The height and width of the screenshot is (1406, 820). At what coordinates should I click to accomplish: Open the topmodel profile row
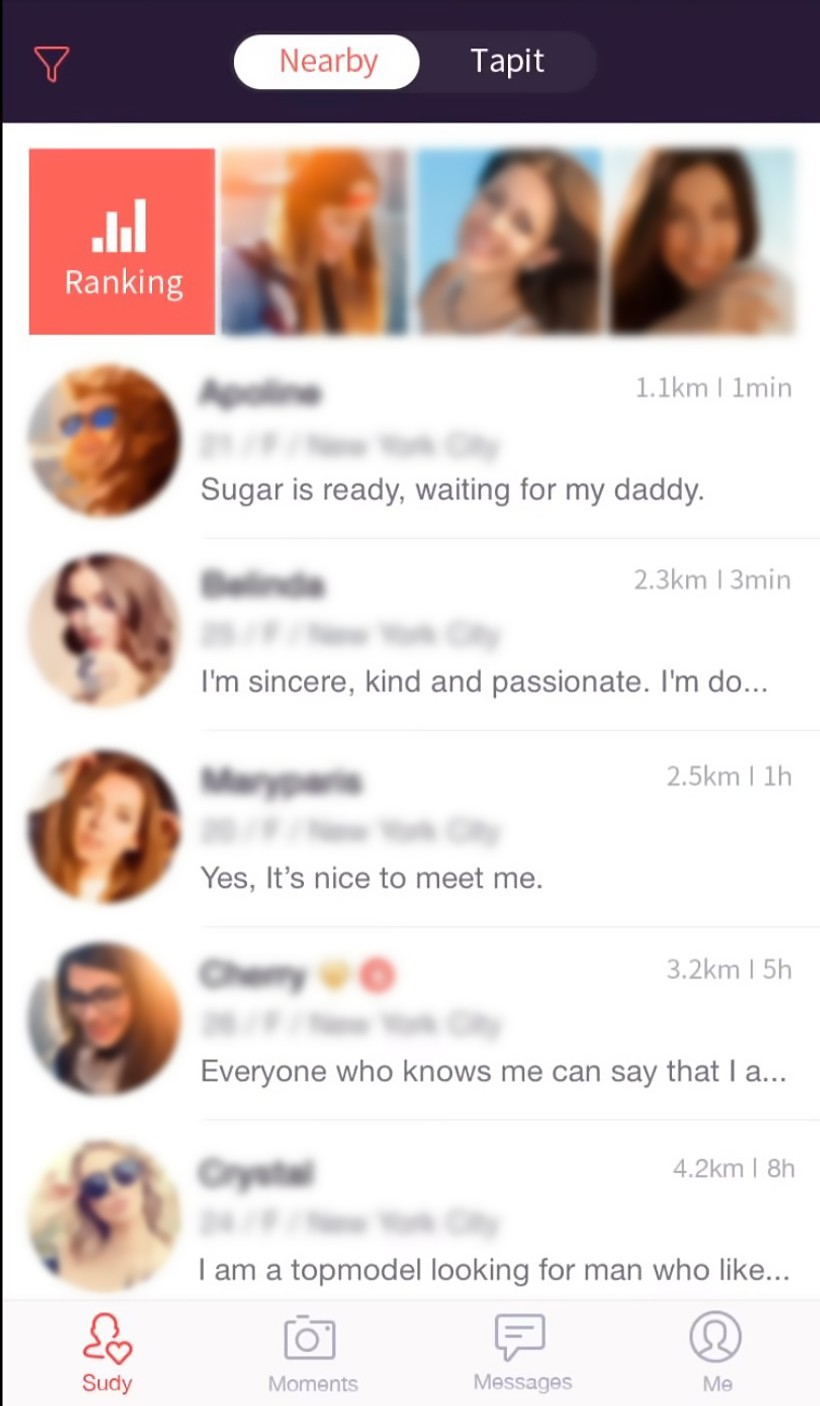[410, 1210]
